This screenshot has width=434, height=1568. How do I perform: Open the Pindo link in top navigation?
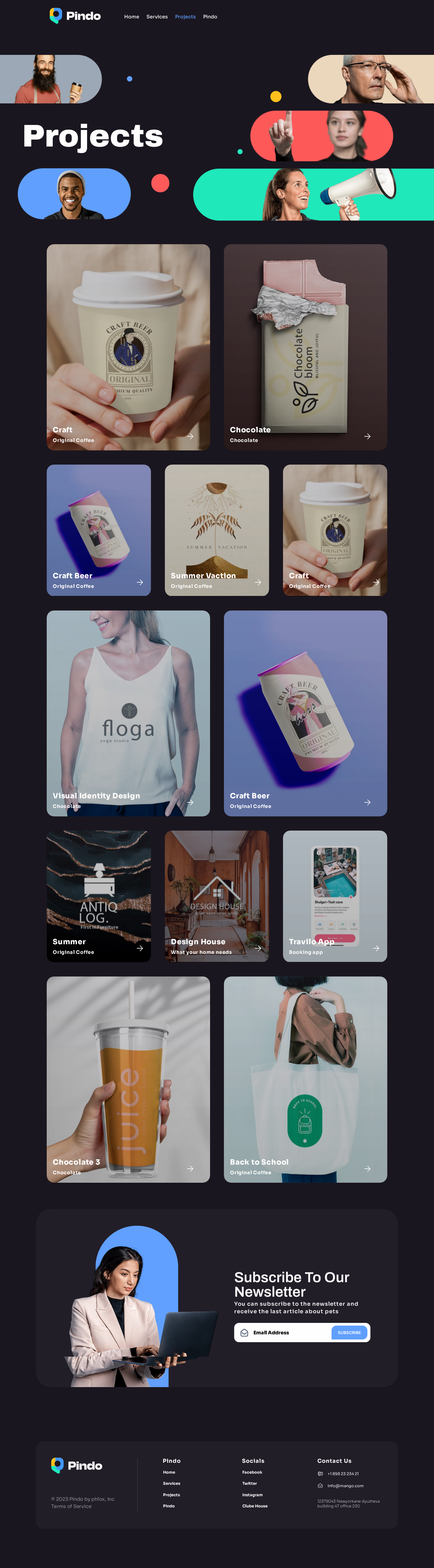pyautogui.click(x=210, y=17)
